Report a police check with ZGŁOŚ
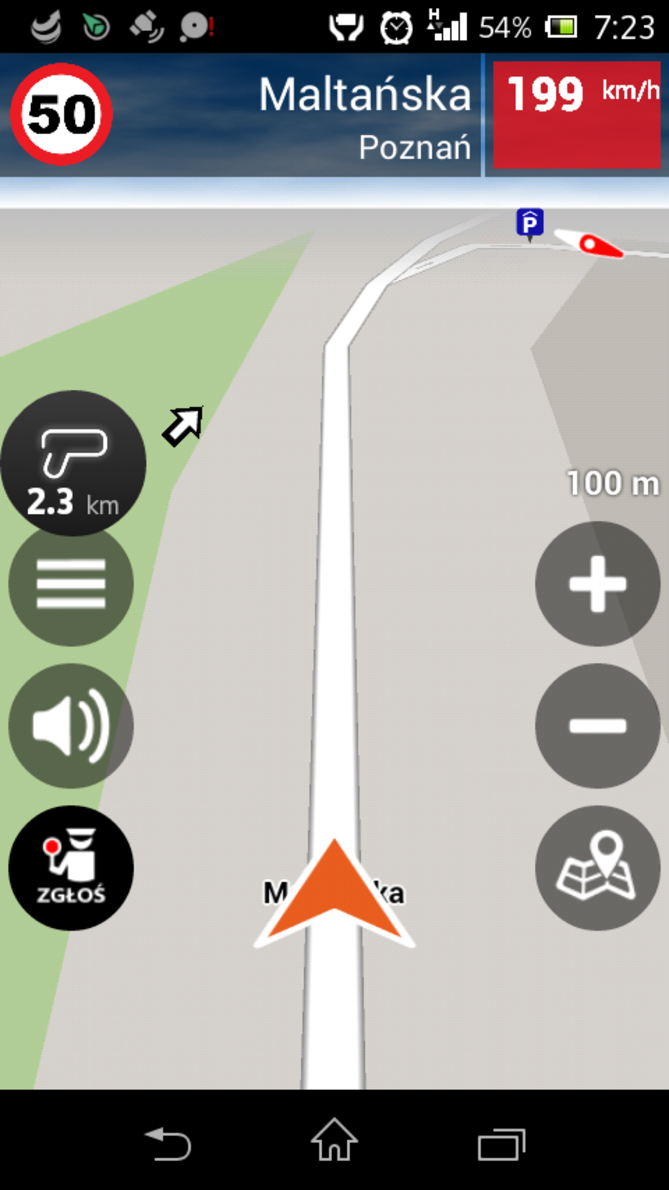This screenshot has width=669, height=1190. tap(71, 867)
